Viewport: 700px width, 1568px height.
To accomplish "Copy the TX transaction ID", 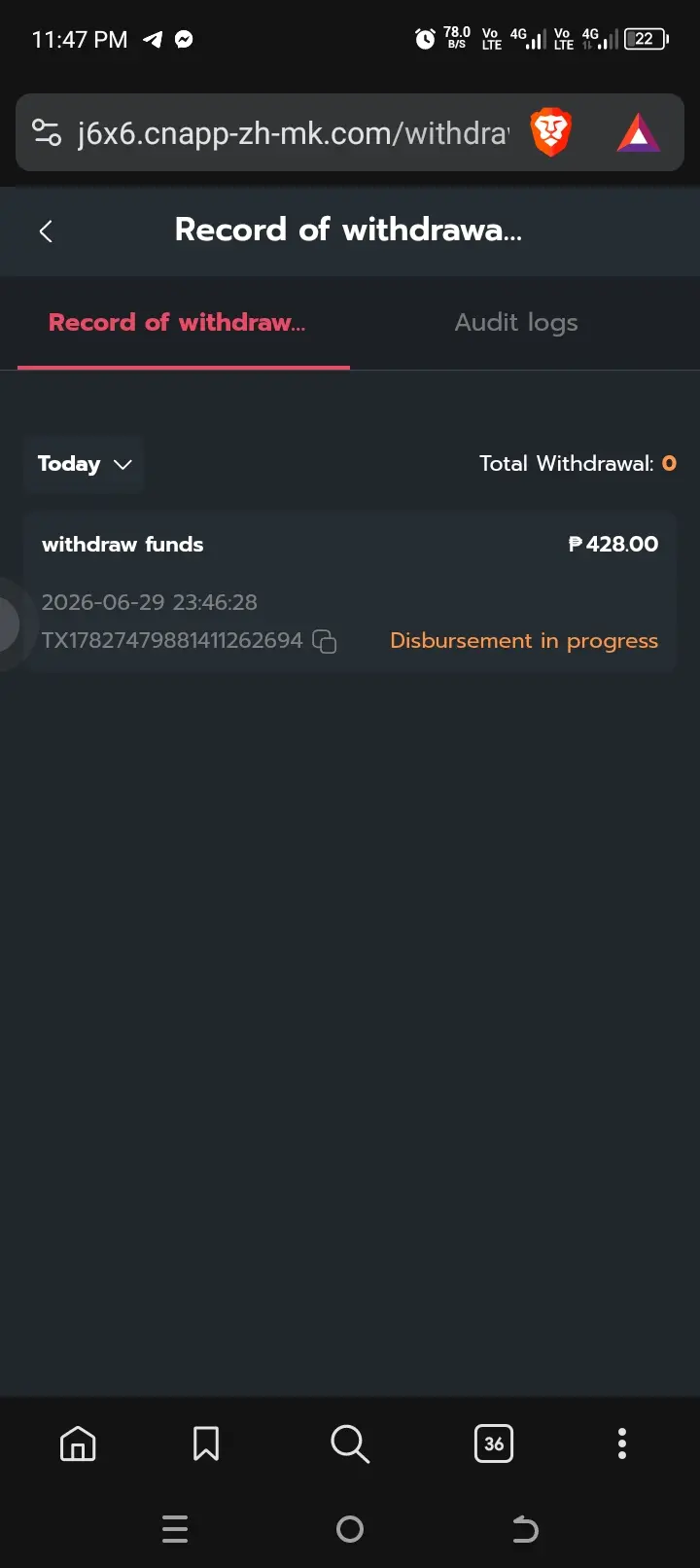I will pos(325,641).
